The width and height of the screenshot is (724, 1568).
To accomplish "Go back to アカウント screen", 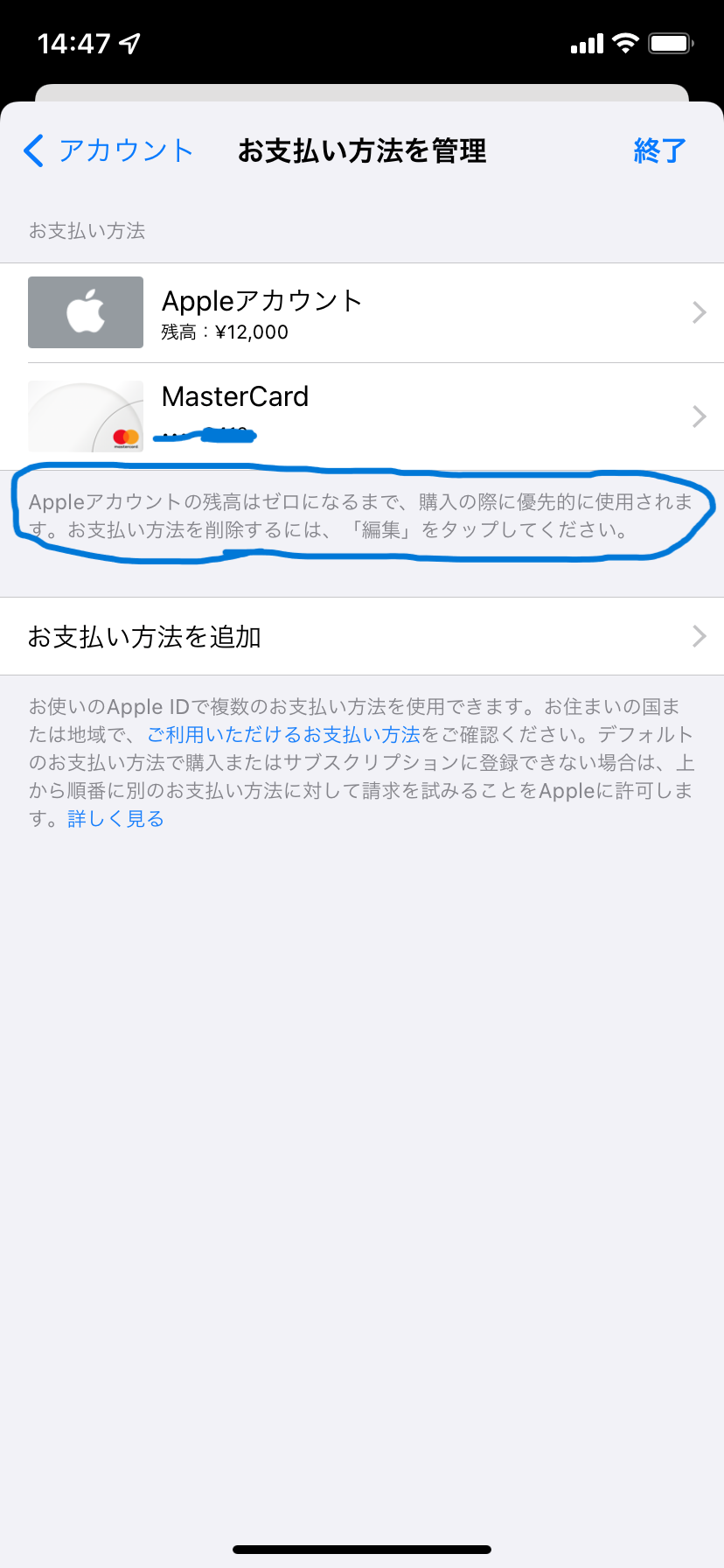I will point(108,150).
